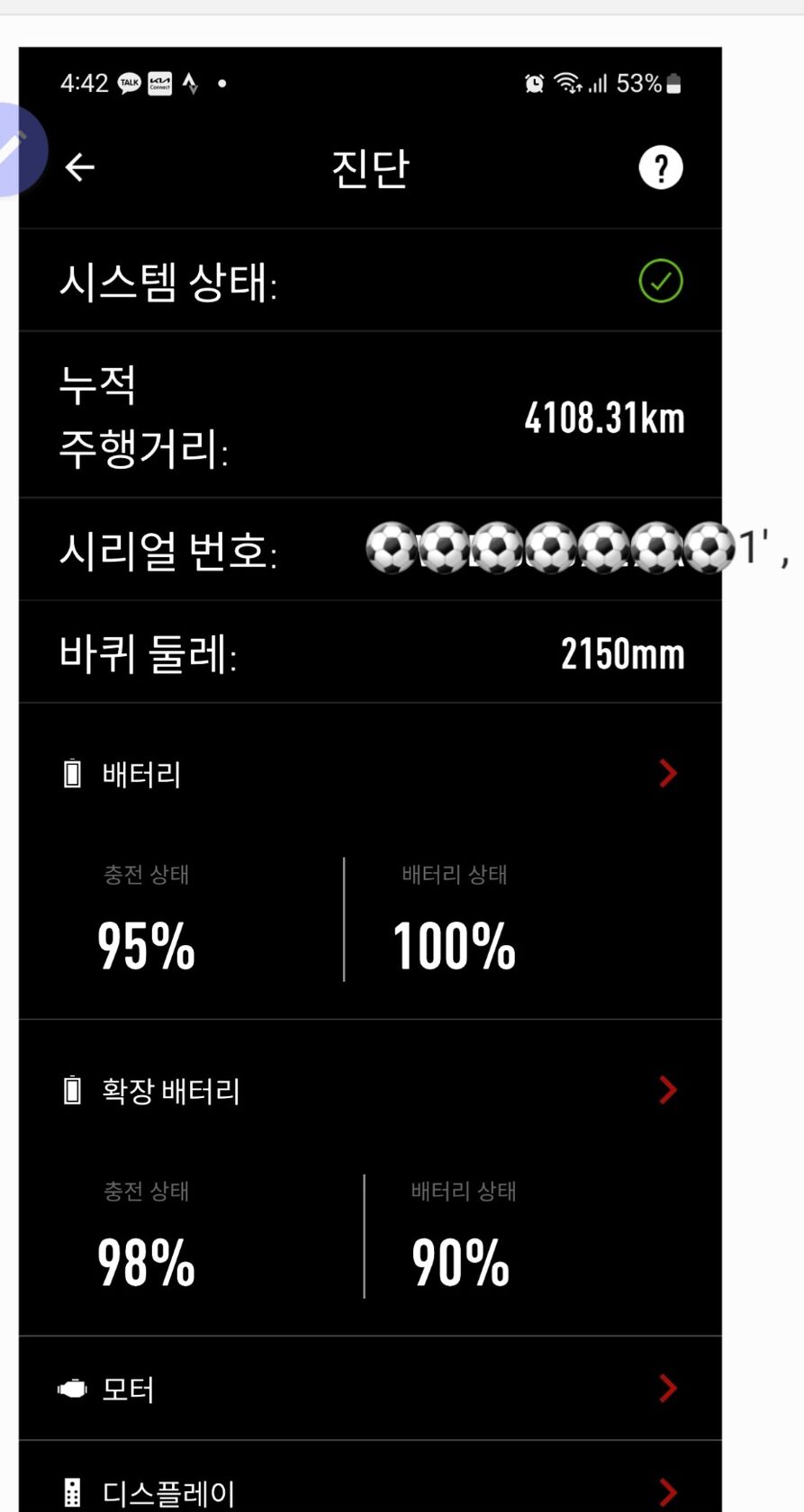Go back from the 진단 screen
The height and width of the screenshot is (1512, 804).
tap(80, 167)
